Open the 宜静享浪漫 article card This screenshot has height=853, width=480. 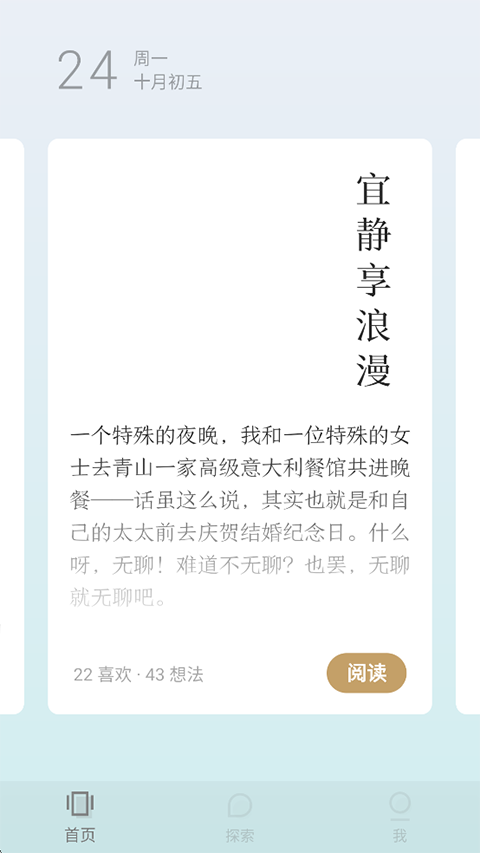tap(240, 426)
